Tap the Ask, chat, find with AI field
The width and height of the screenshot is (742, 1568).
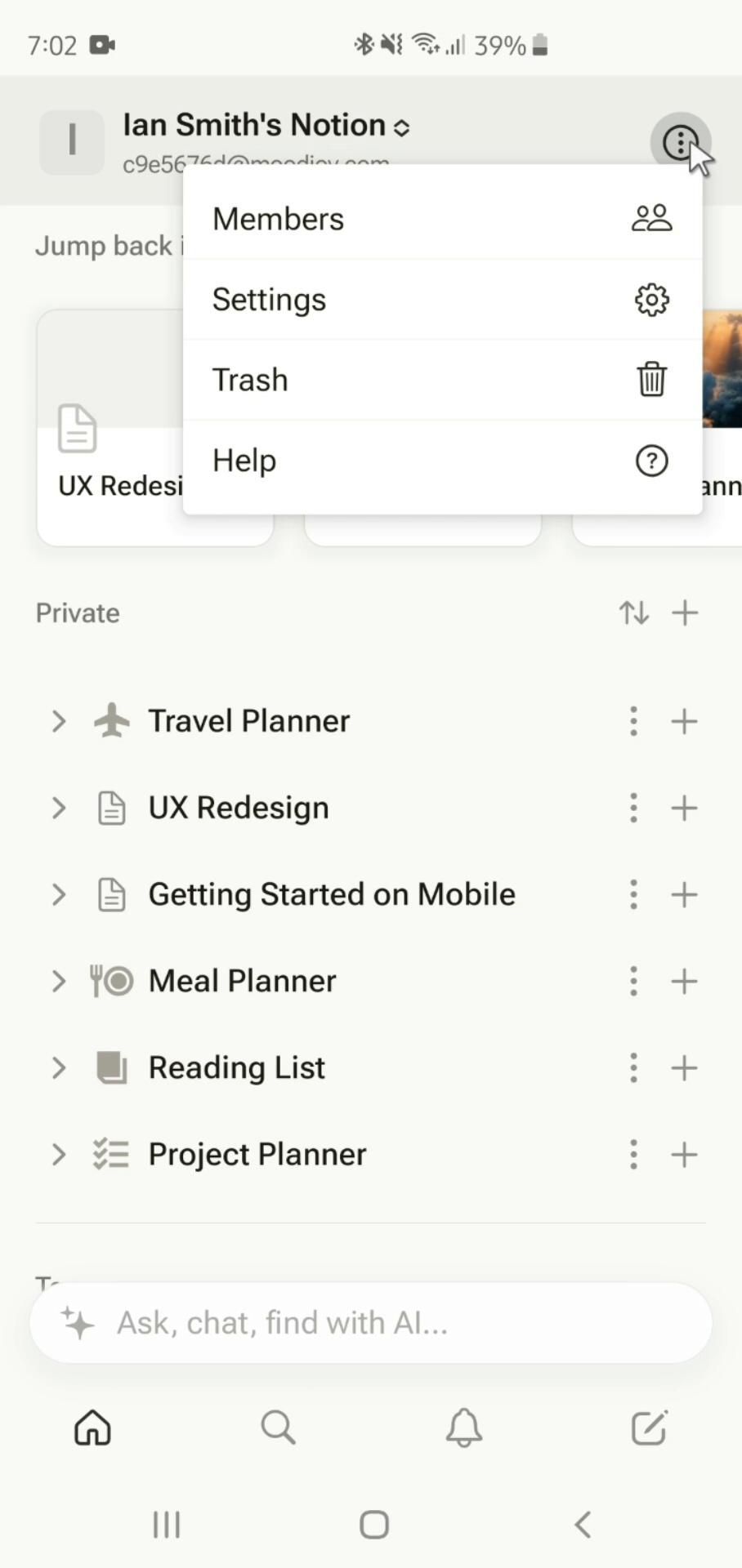[371, 1322]
